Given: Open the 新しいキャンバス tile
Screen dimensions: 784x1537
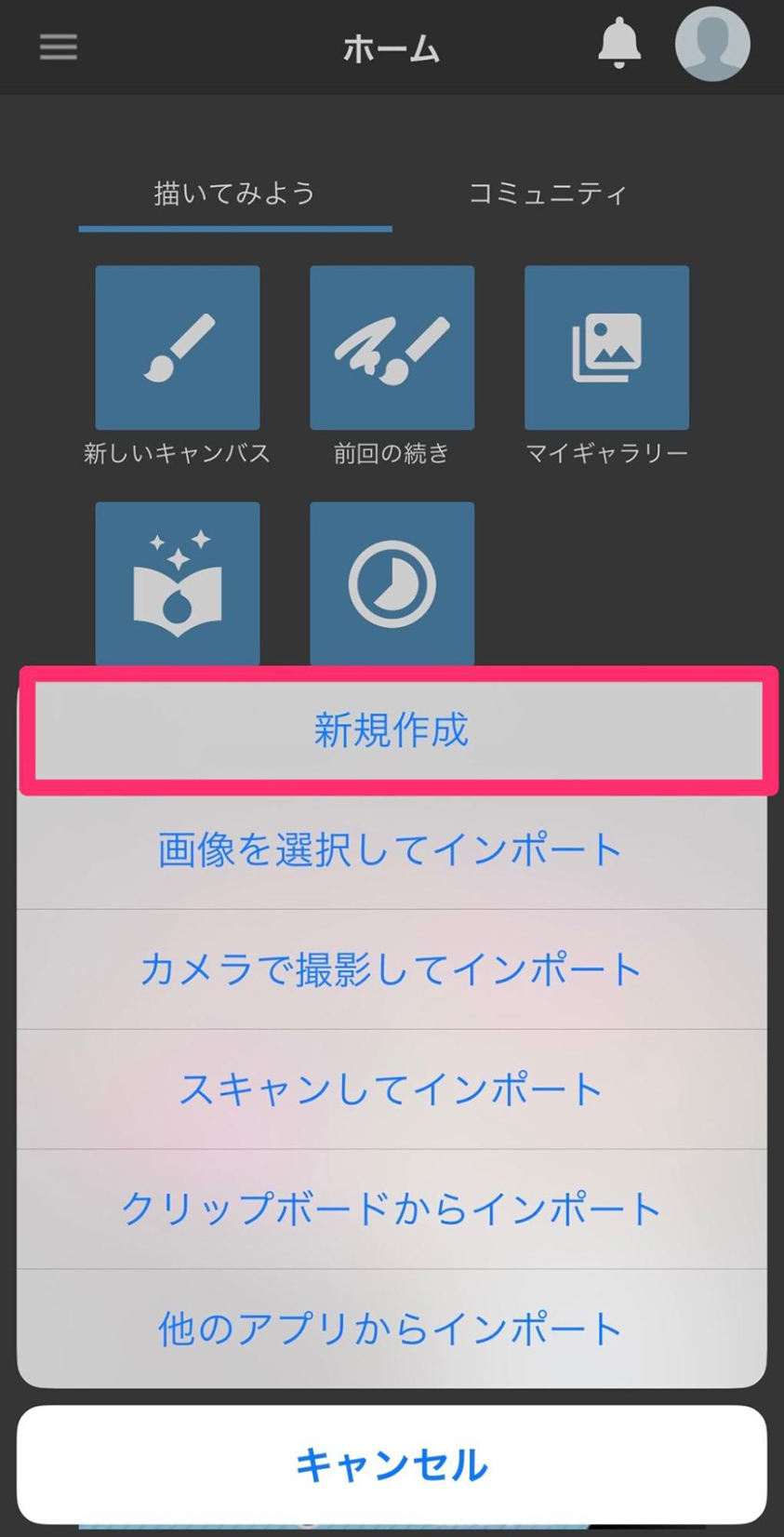Looking at the screenshot, I should pyautogui.click(x=178, y=348).
